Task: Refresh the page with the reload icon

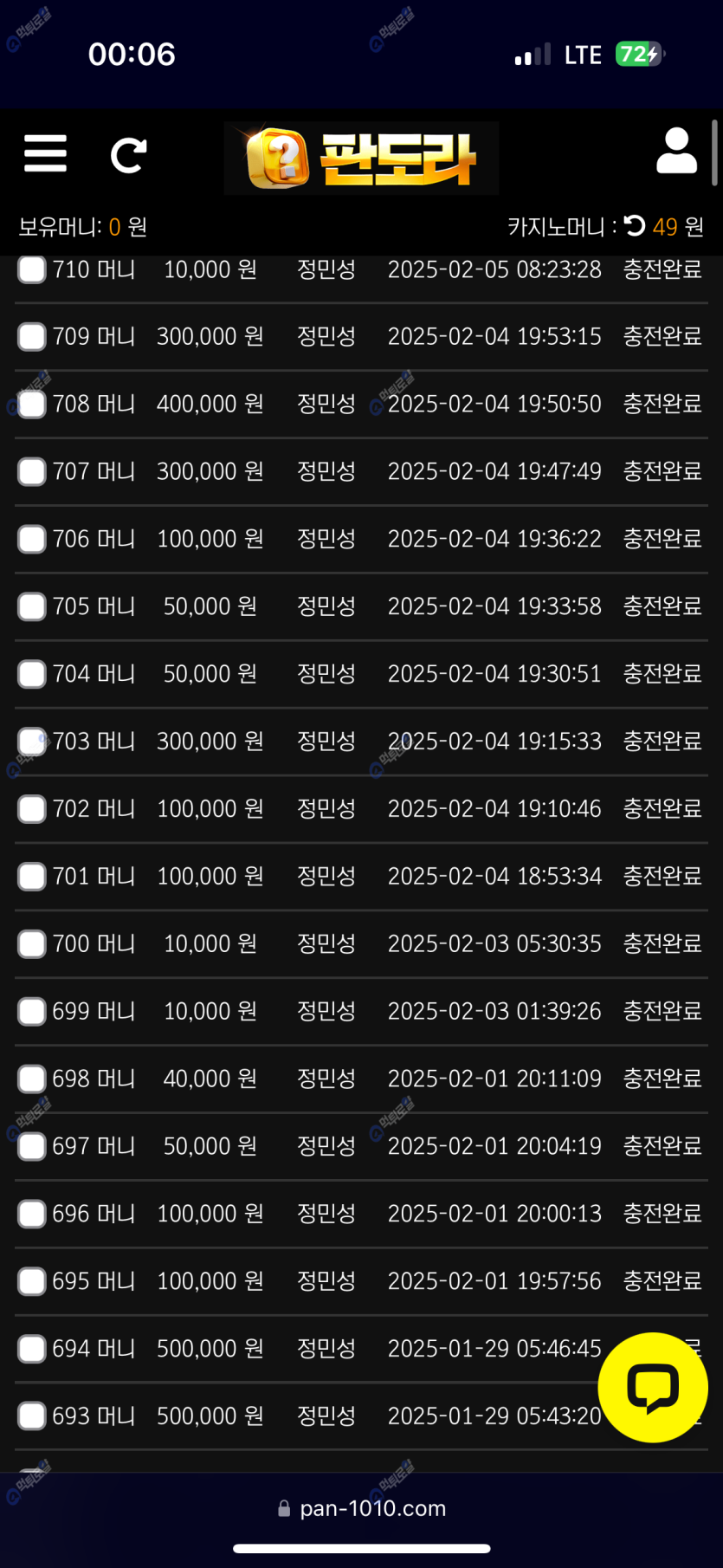Action: point(128,155)
